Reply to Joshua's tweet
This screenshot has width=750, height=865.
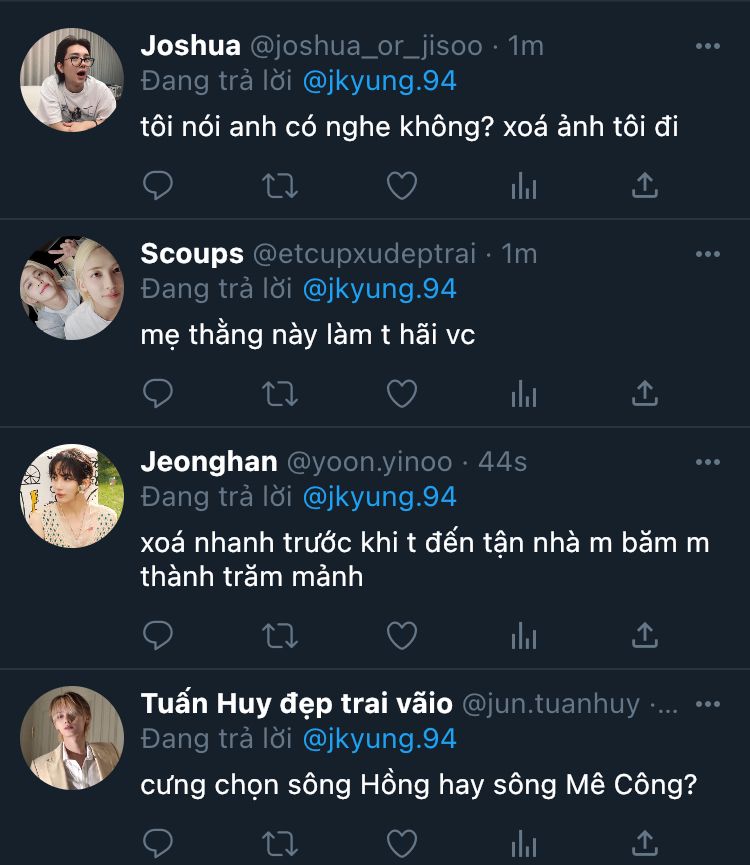click(x=158, y=185)
